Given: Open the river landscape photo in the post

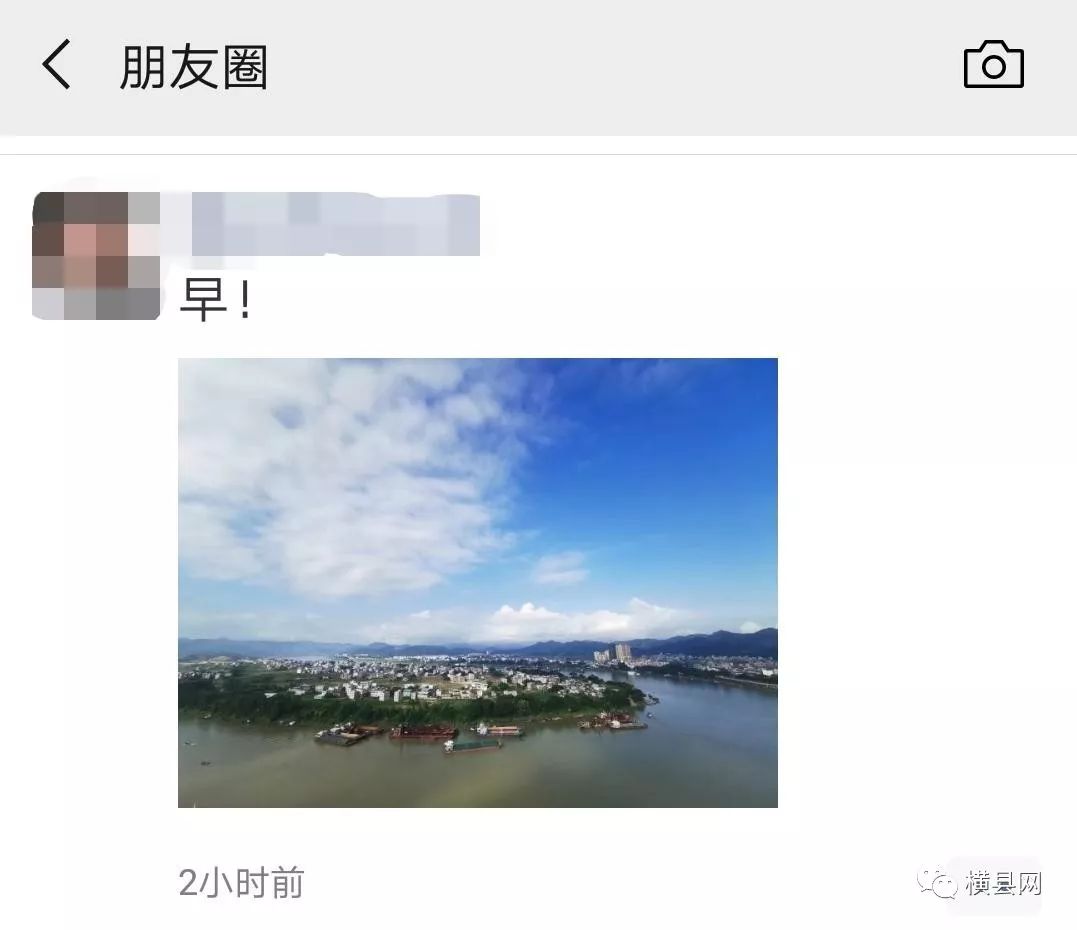Looking at the screenshot, I should point(477,582).
